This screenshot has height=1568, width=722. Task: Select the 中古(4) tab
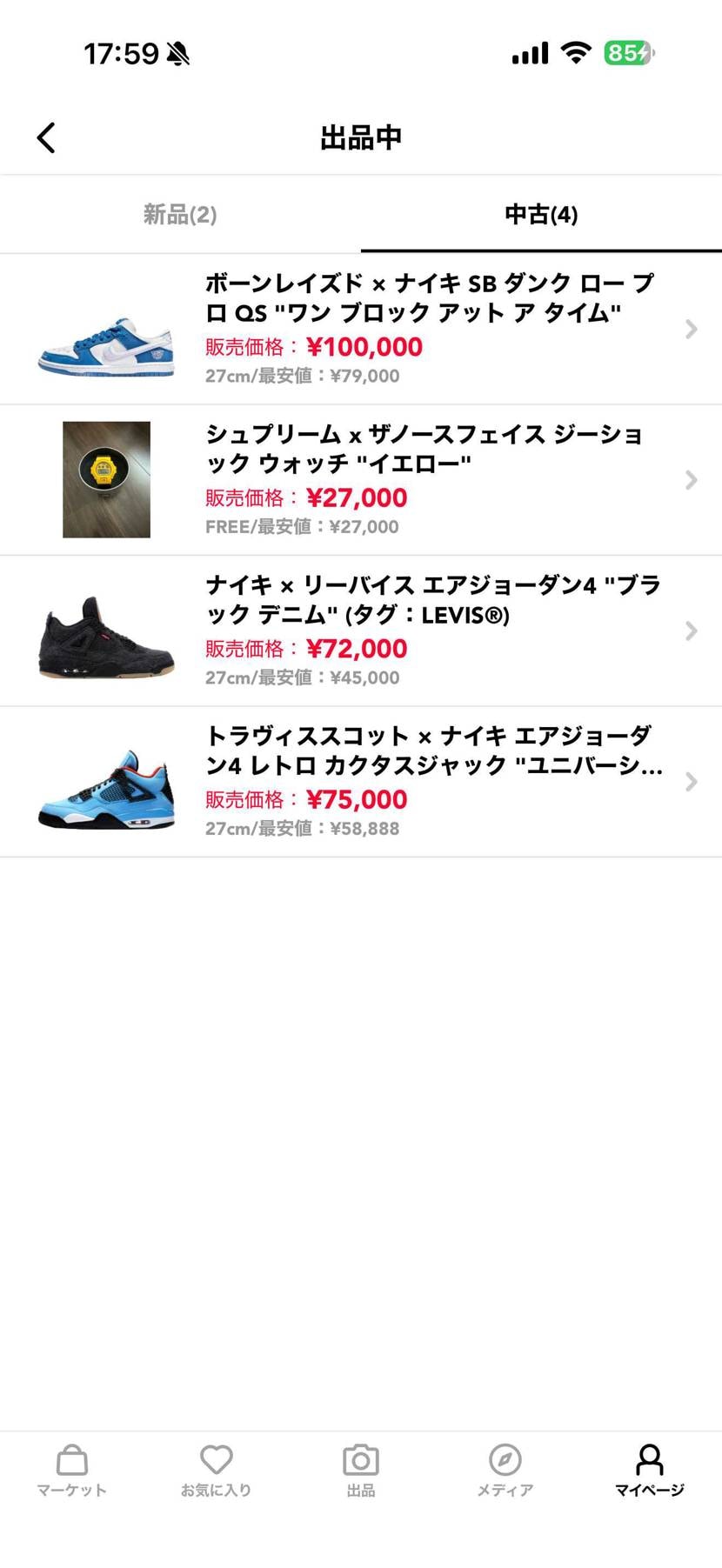click(541, 214)
